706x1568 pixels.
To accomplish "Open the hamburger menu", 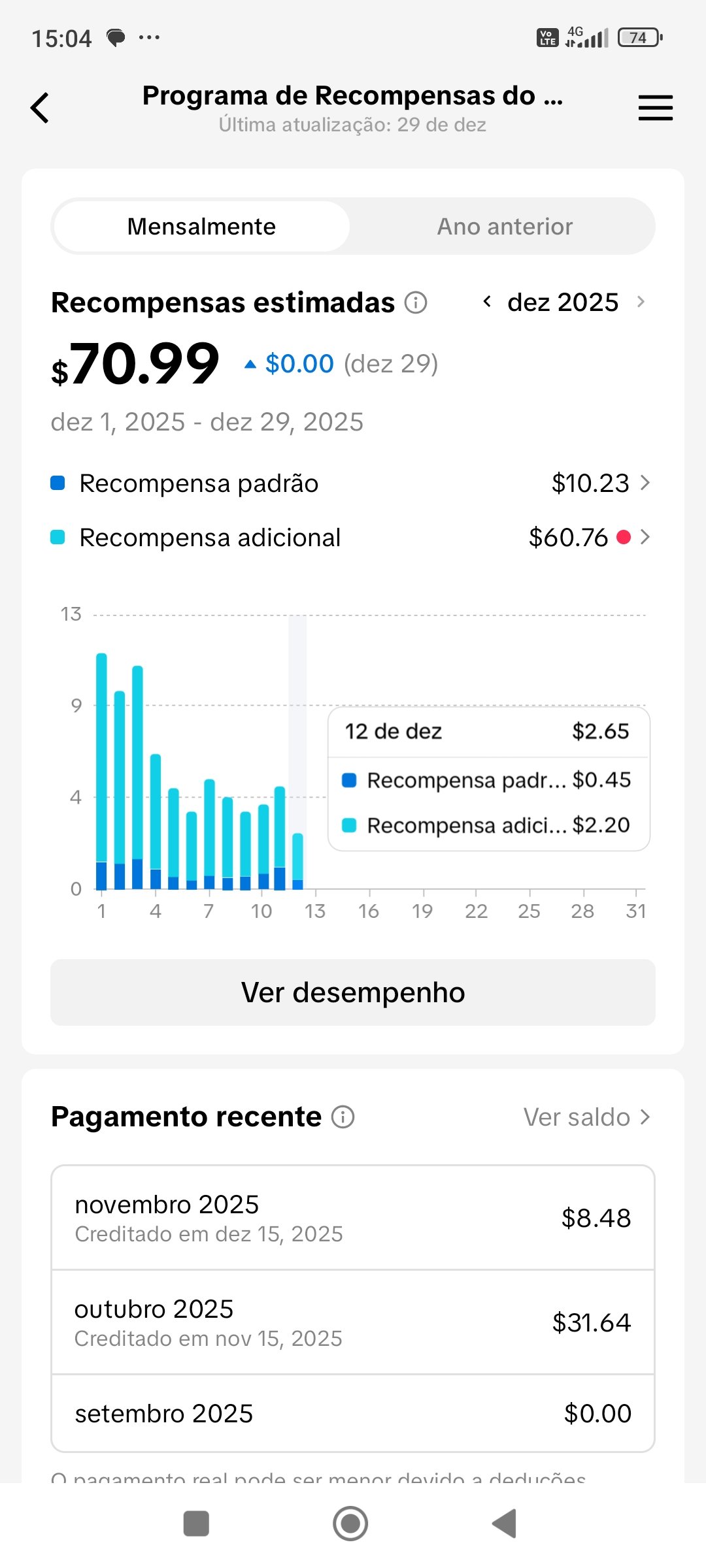I will coord(655,108).
